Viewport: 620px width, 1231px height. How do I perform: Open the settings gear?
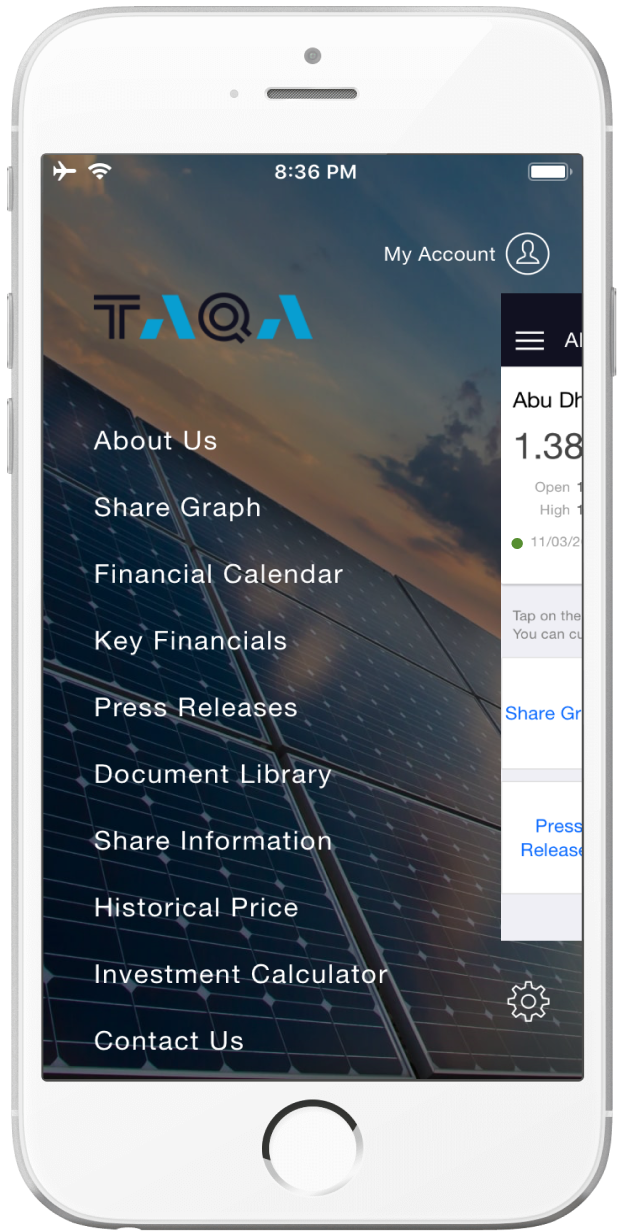pyautogui.click(x=528, y=1001)
